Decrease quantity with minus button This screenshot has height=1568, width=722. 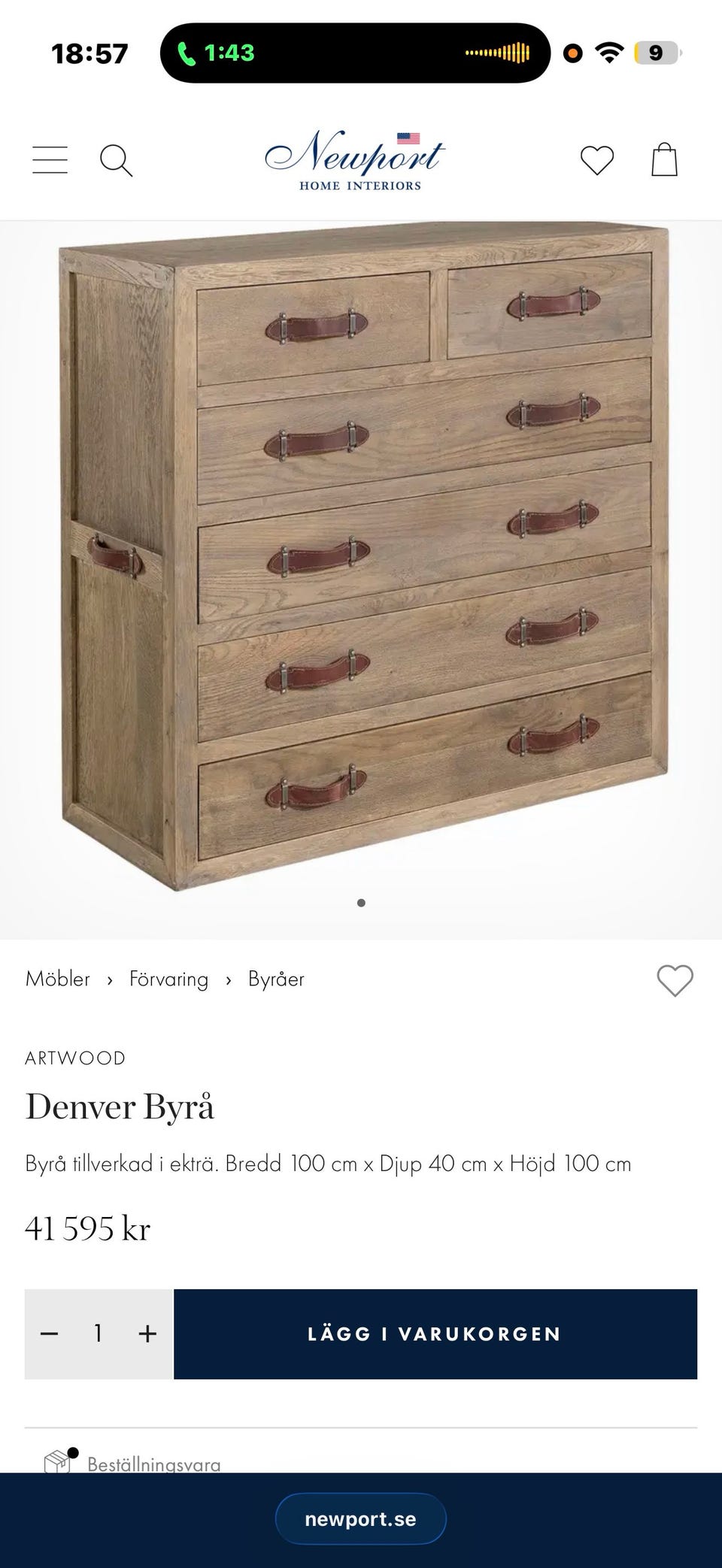[x=50, y=1333]
